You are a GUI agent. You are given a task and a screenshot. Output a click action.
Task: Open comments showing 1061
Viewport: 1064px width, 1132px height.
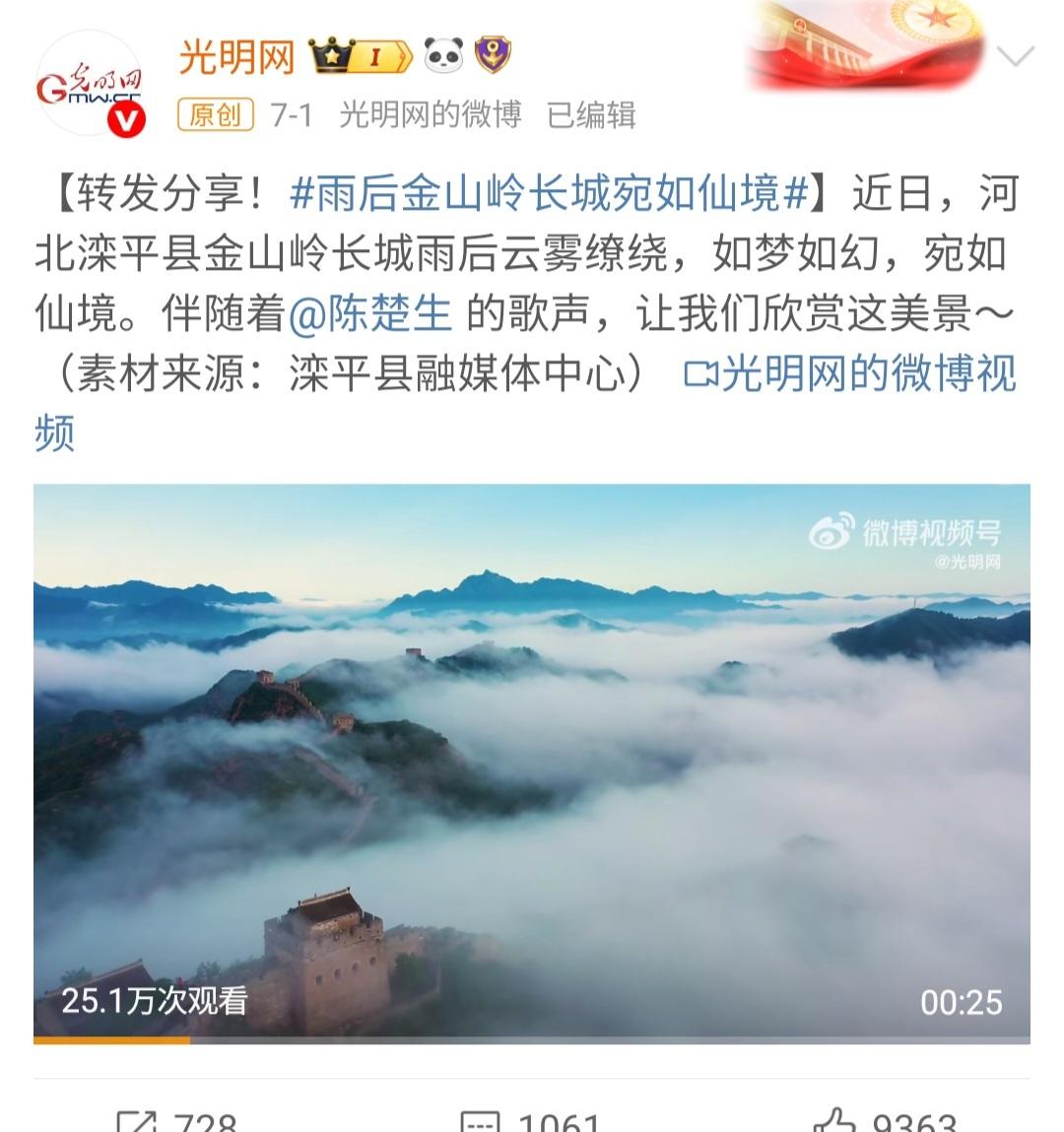click(x=532, y=1121)
